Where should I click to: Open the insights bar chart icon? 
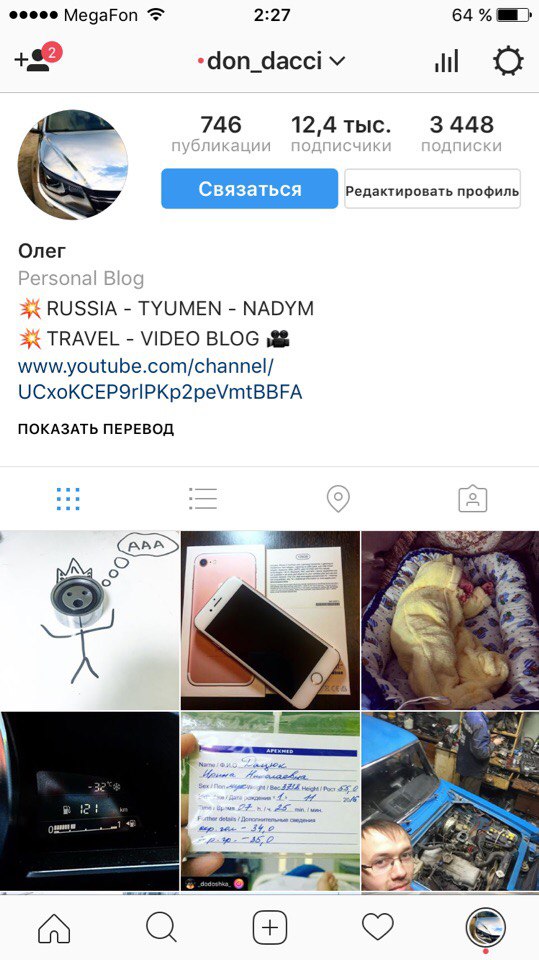[447, 61]
